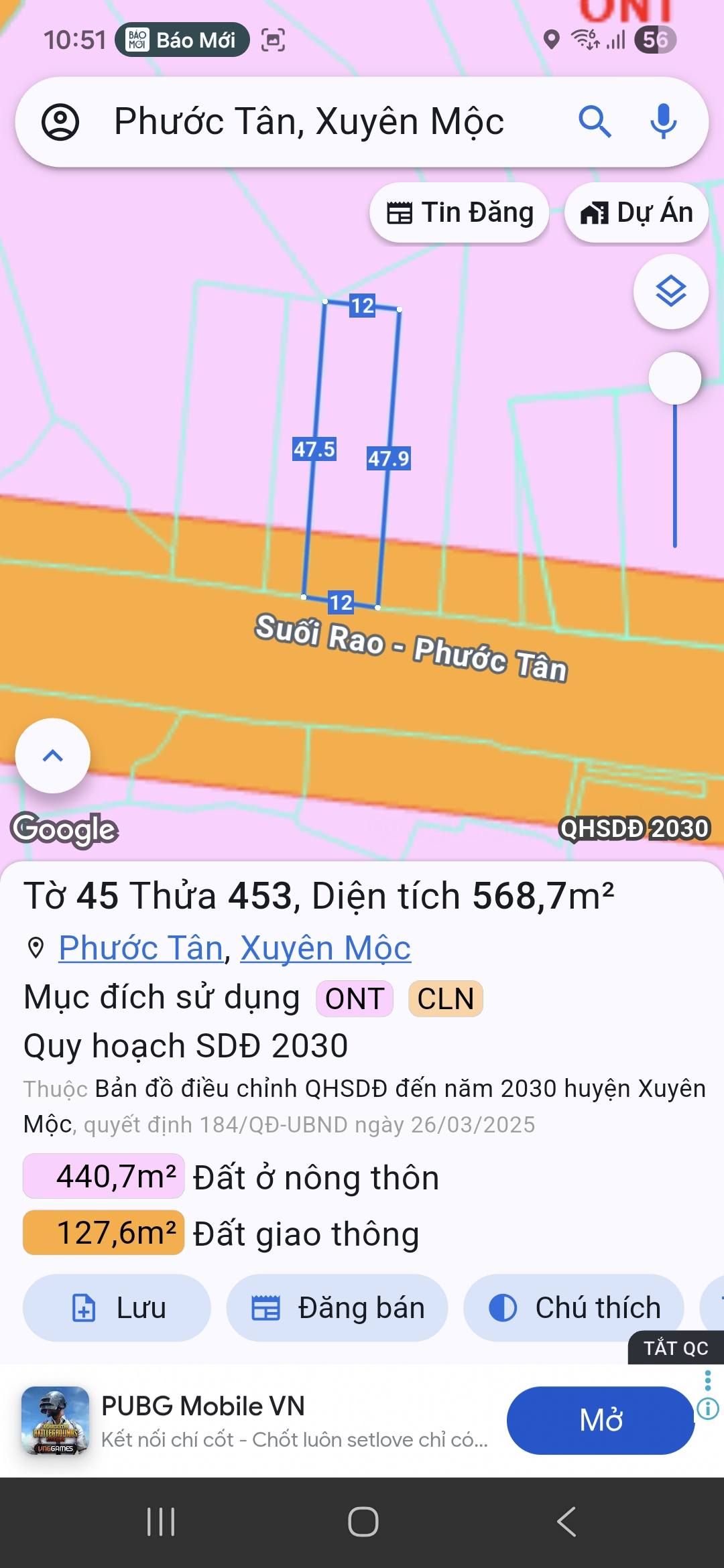Tap Mở to open PUBG Mobile VN

pyautogui.click(x=601, y=1421)
